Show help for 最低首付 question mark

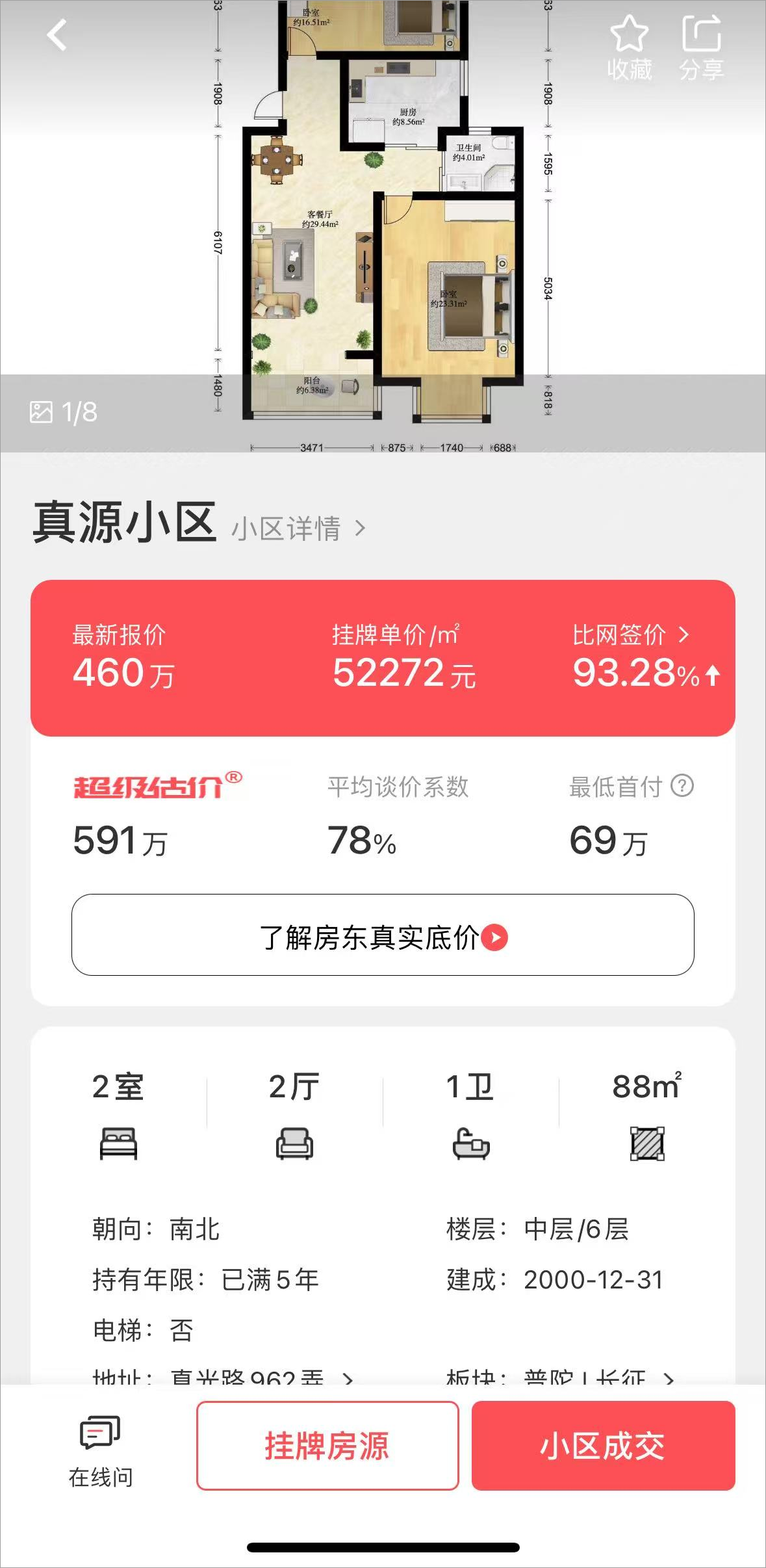[682, 786]
